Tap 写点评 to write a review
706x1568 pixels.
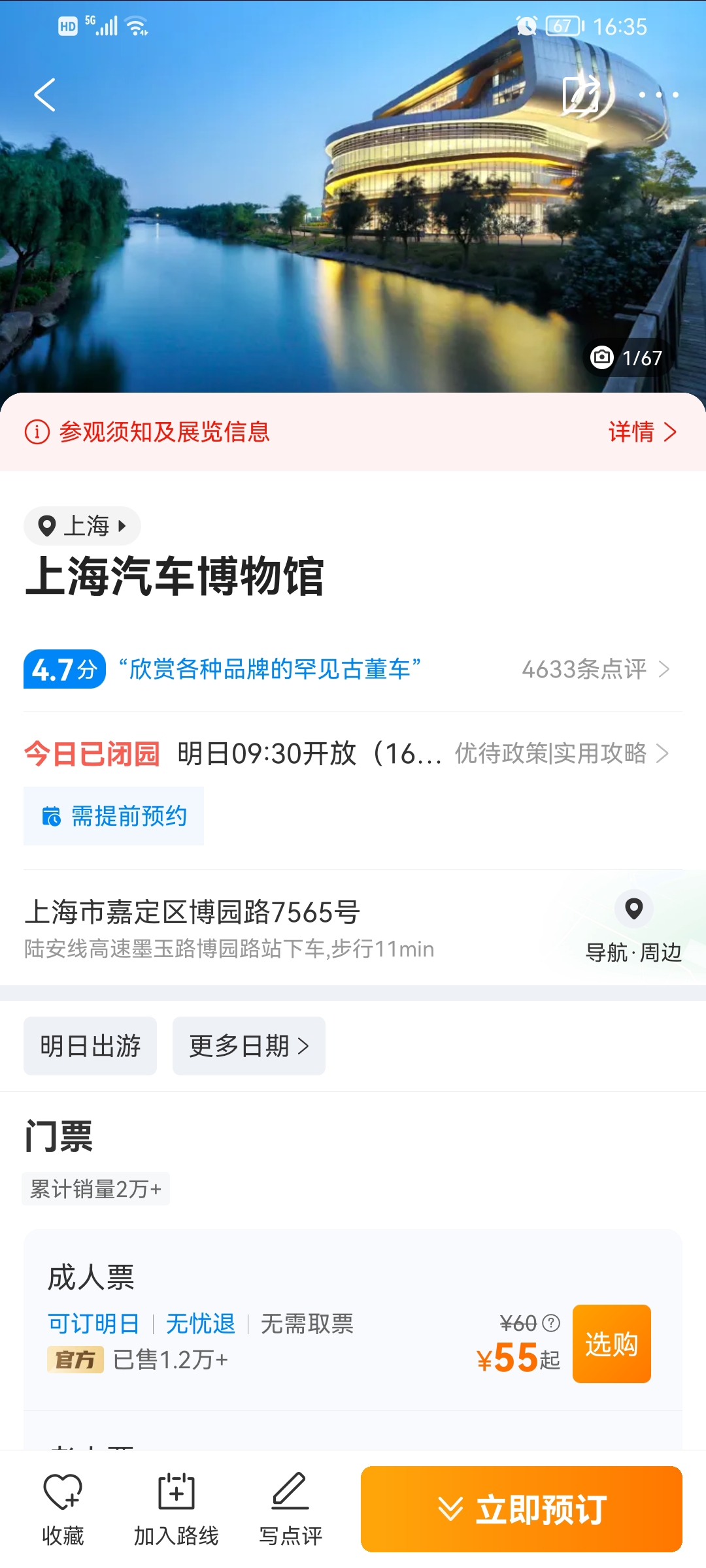pos(290,1509)
